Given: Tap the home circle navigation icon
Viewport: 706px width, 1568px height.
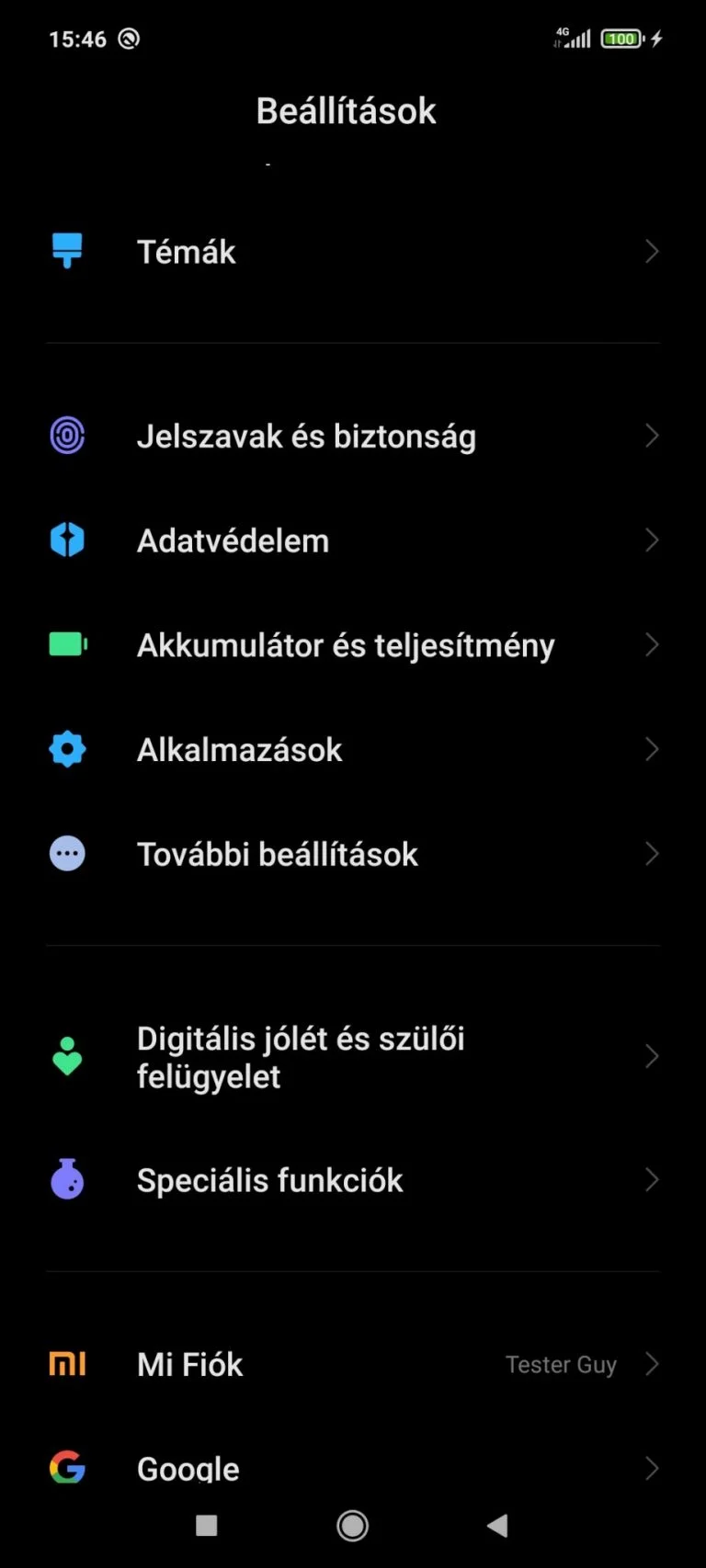Looking at the screenshot, I should click(x=352, y=1525).
